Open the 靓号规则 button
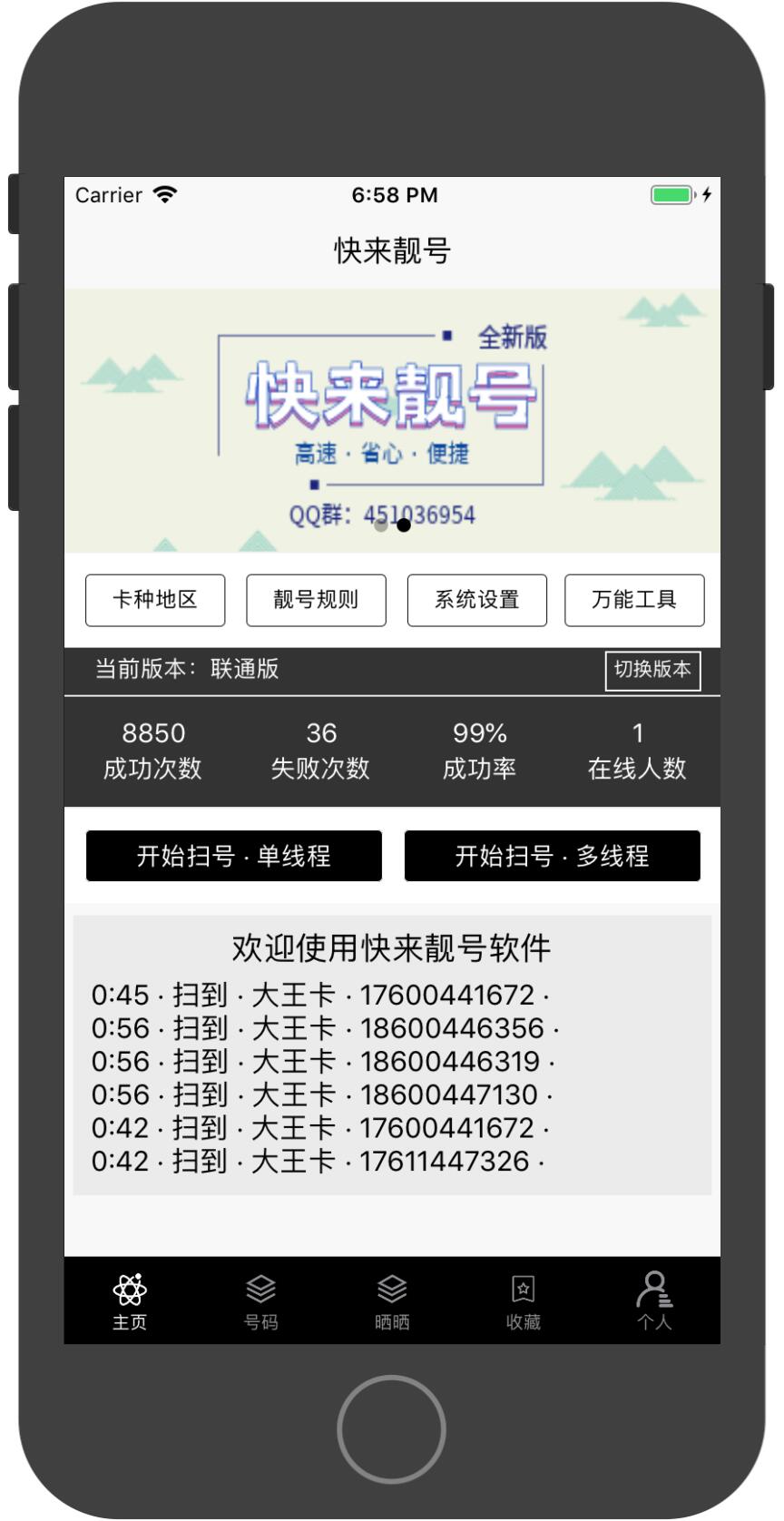Viewport: 784px width, 1521px height. pos(316,600)
